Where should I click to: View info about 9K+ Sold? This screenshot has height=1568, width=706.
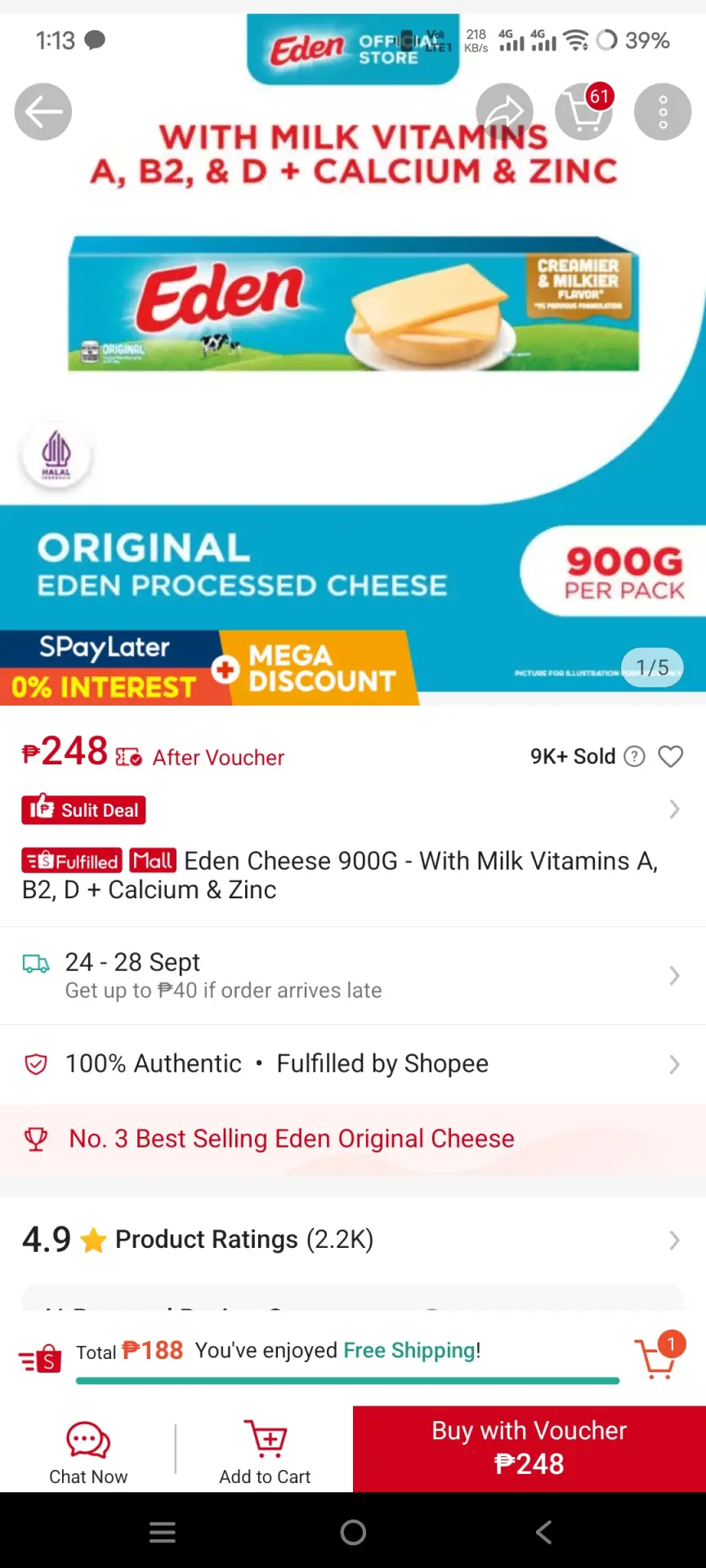point(634,757)
